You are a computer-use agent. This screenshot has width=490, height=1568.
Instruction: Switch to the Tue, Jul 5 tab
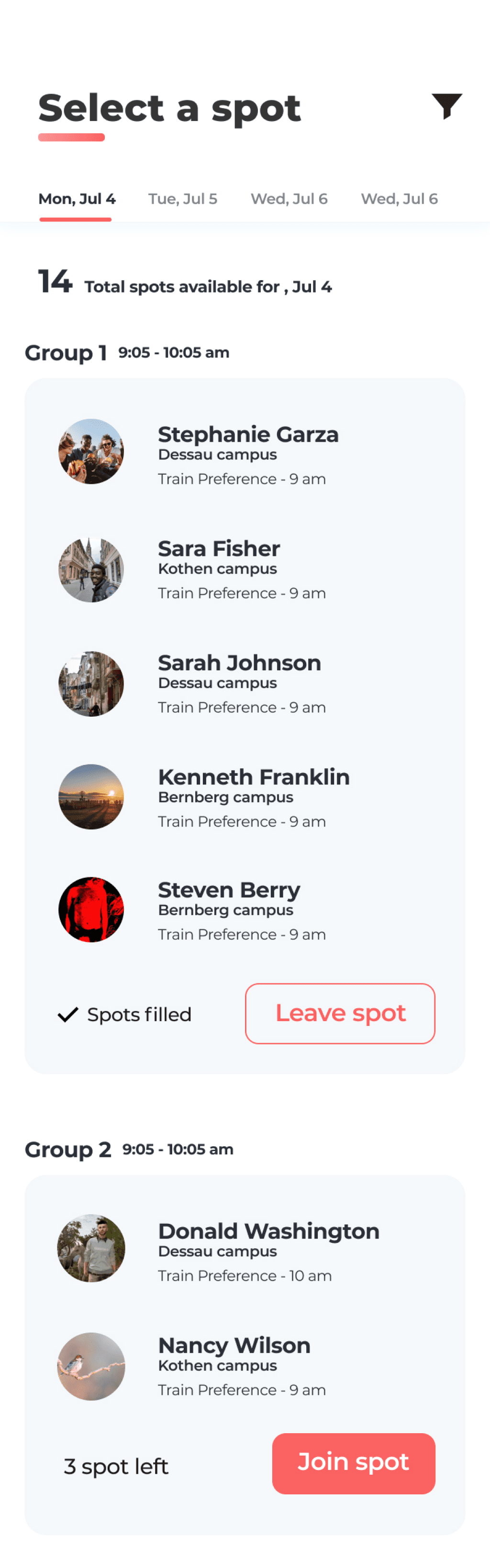[183, 199]
